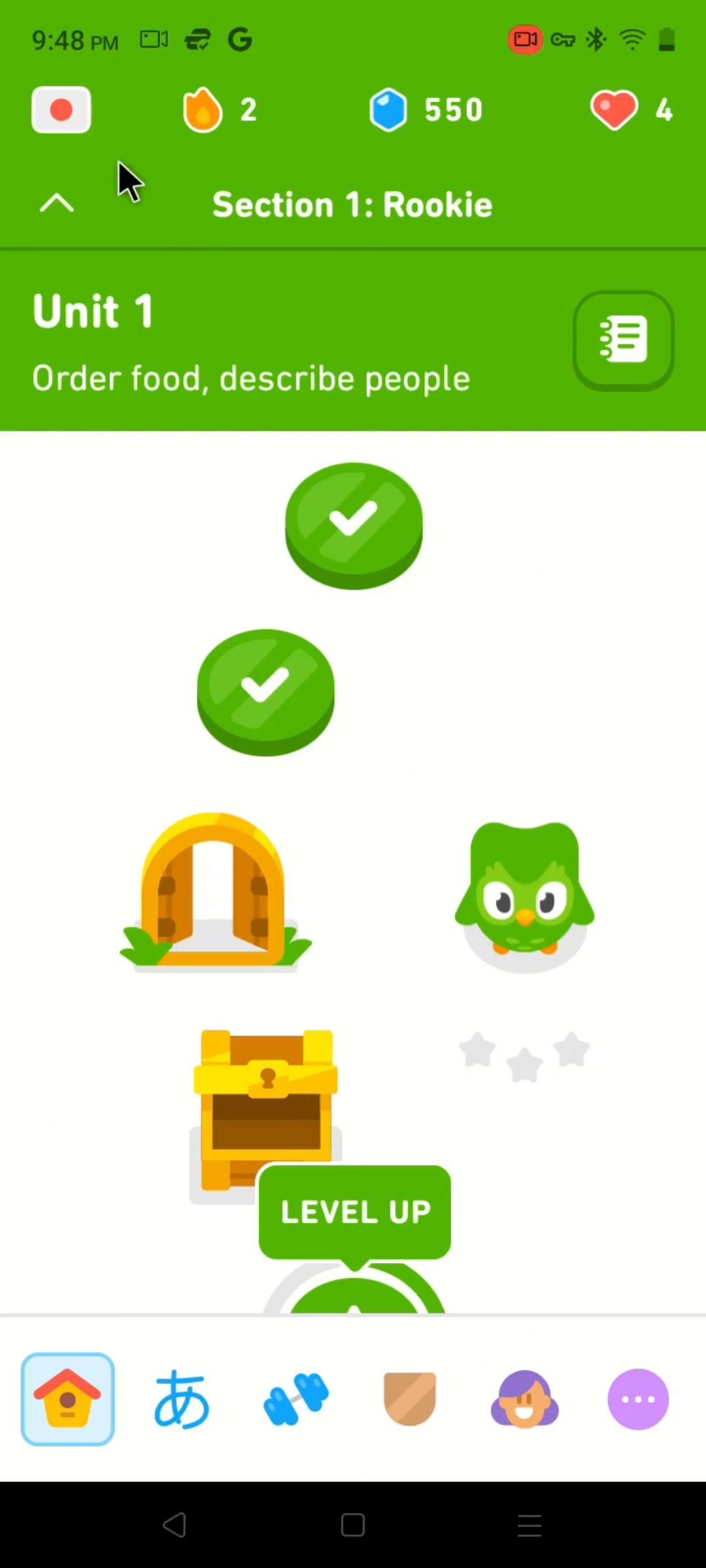Viewport: 706px width, 1568px height.
Task: Open the second completed lesson node
Action: [x=265, y=689]
